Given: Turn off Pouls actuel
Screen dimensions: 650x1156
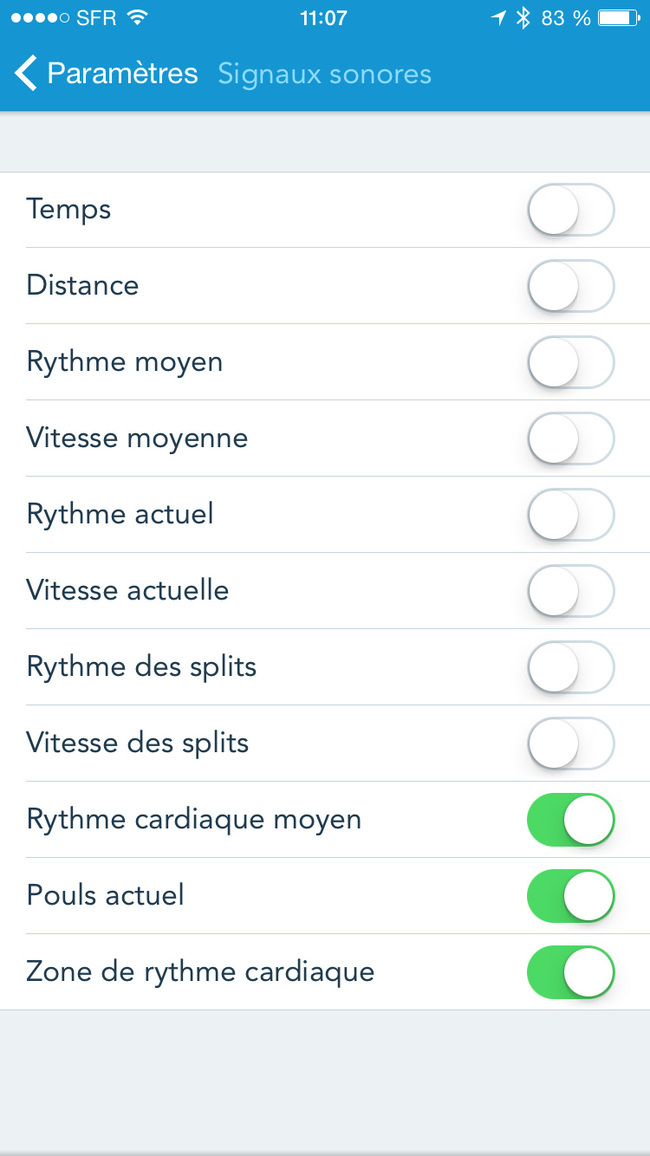Looking at the screenshot, I should [x=571, y=896].
